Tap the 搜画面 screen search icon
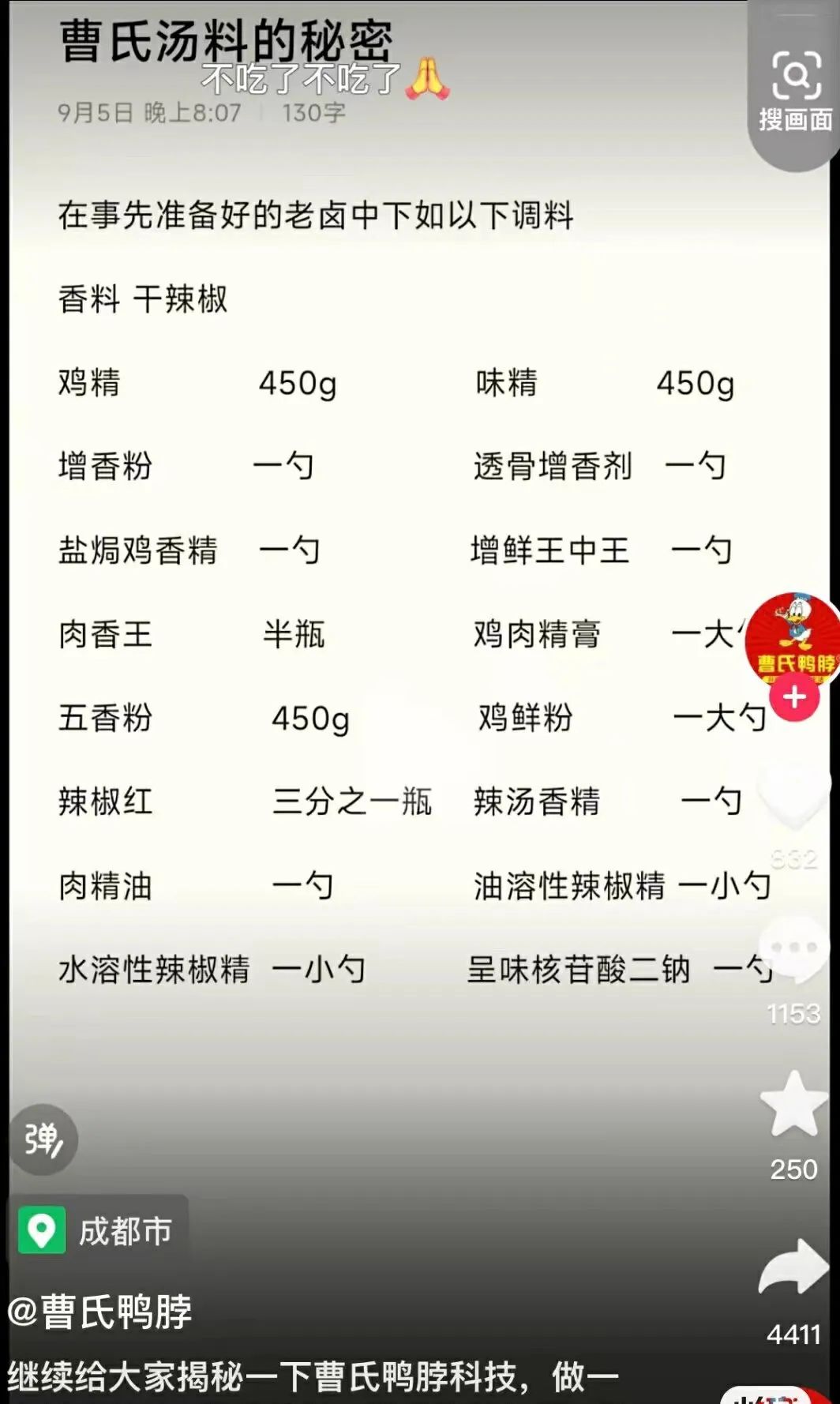Screen dimensions: 840x1404 (x=795, y=73)
